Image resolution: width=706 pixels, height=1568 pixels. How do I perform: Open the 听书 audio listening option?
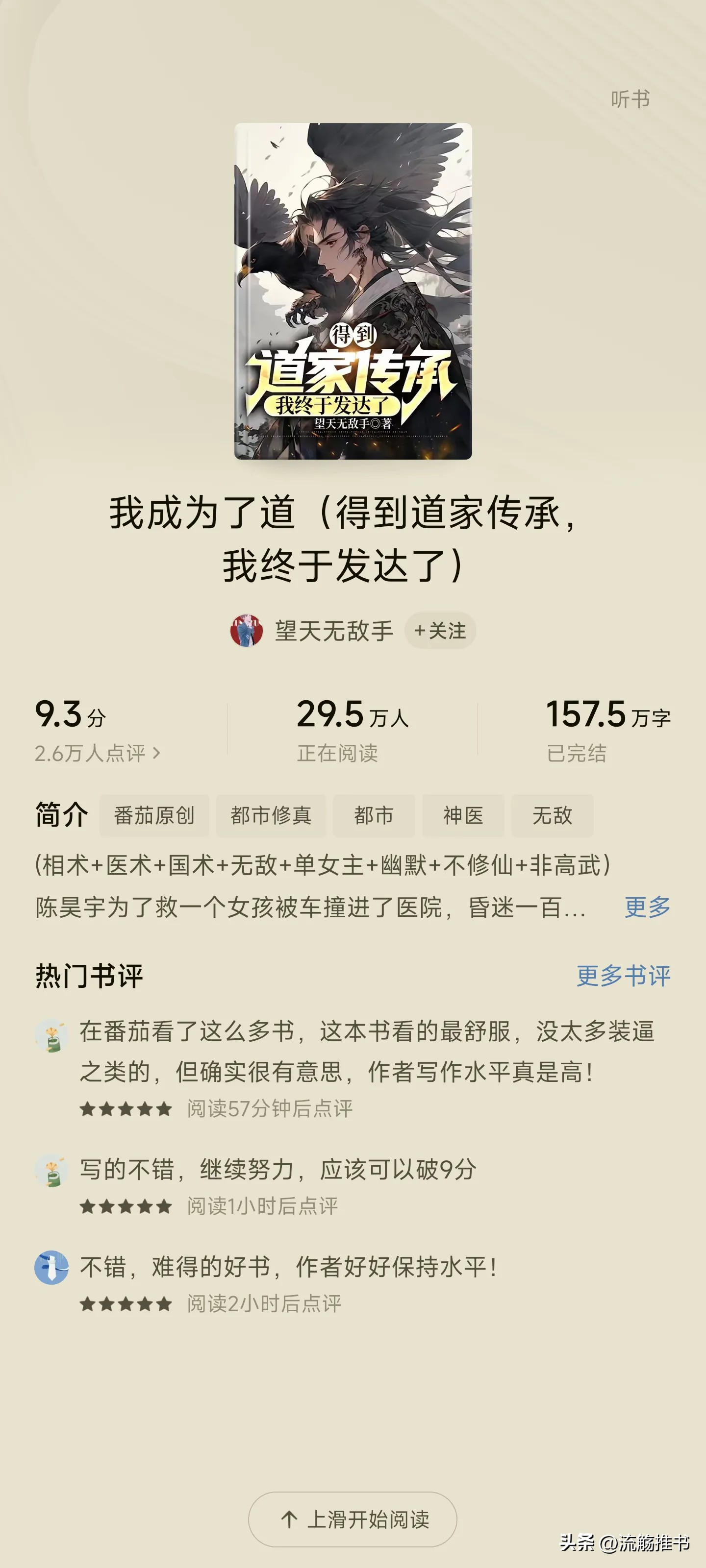tap(630, 98)
